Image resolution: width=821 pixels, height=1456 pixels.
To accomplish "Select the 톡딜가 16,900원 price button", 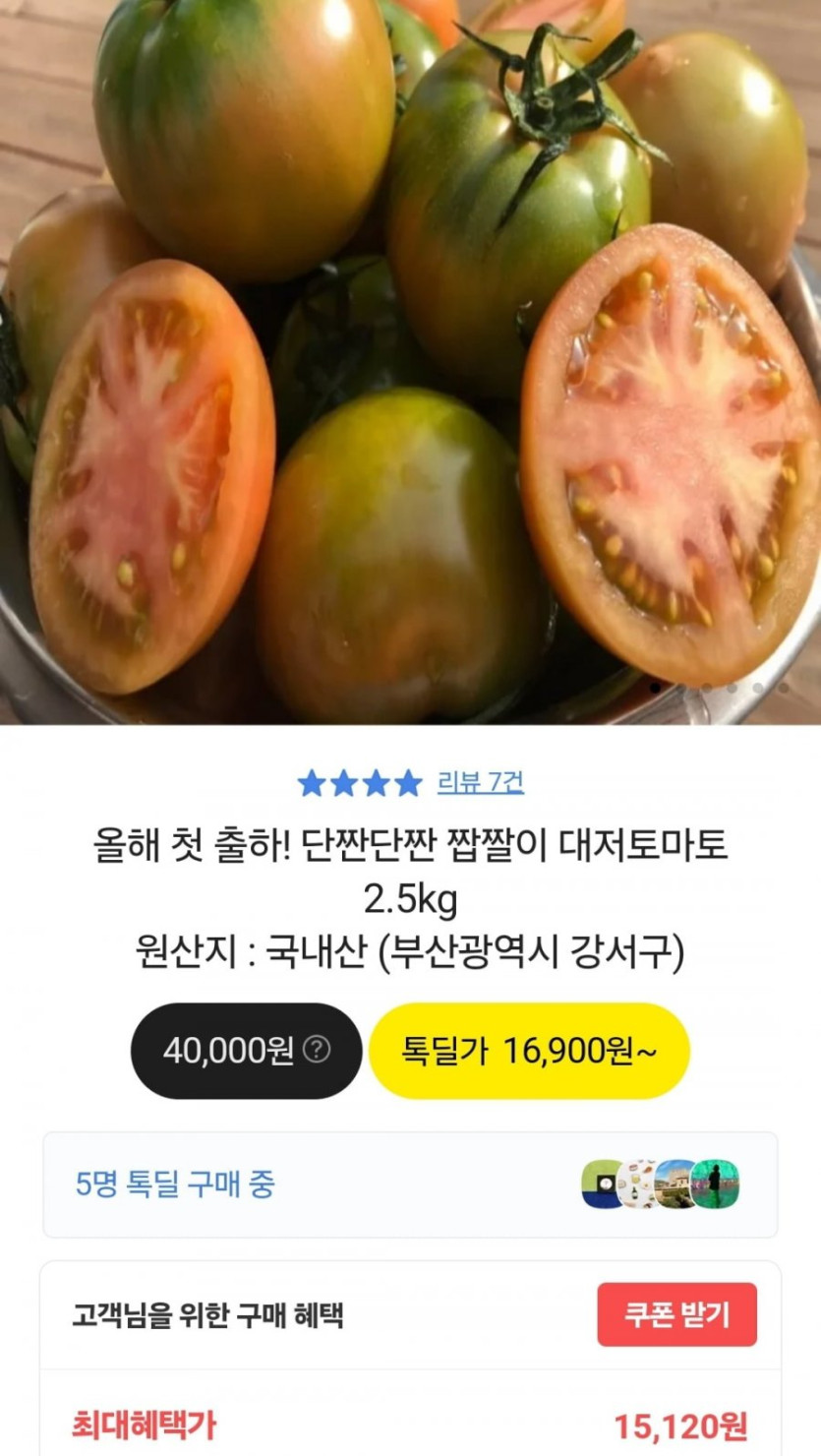I will tap(529, 1051).
